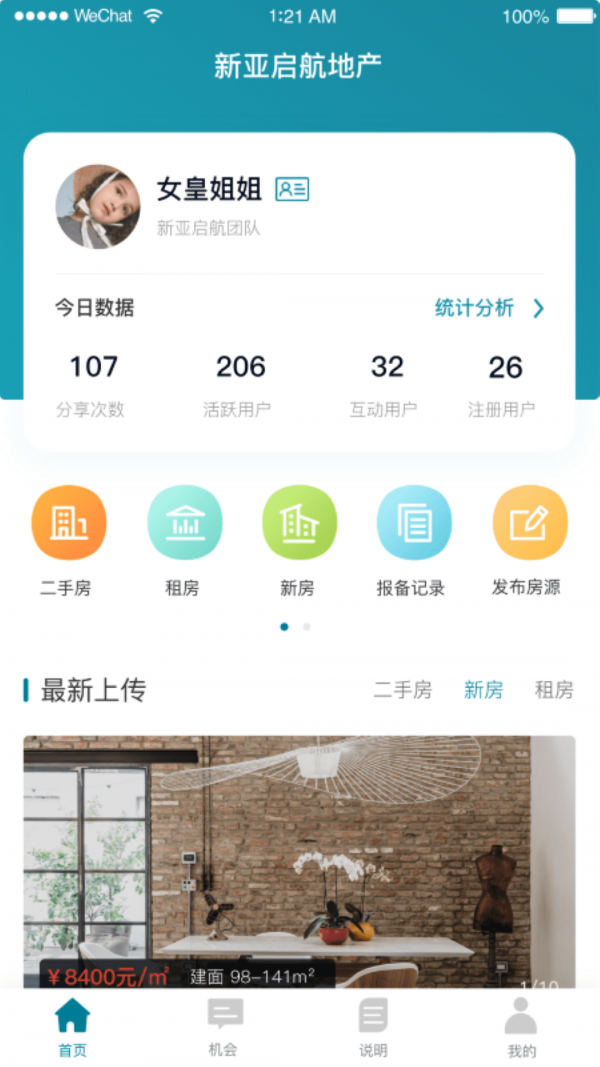Tap the 女皇姐姐 profile avatar
The height and width of the screenshot is (1067, 600).
tap(98, 207)
